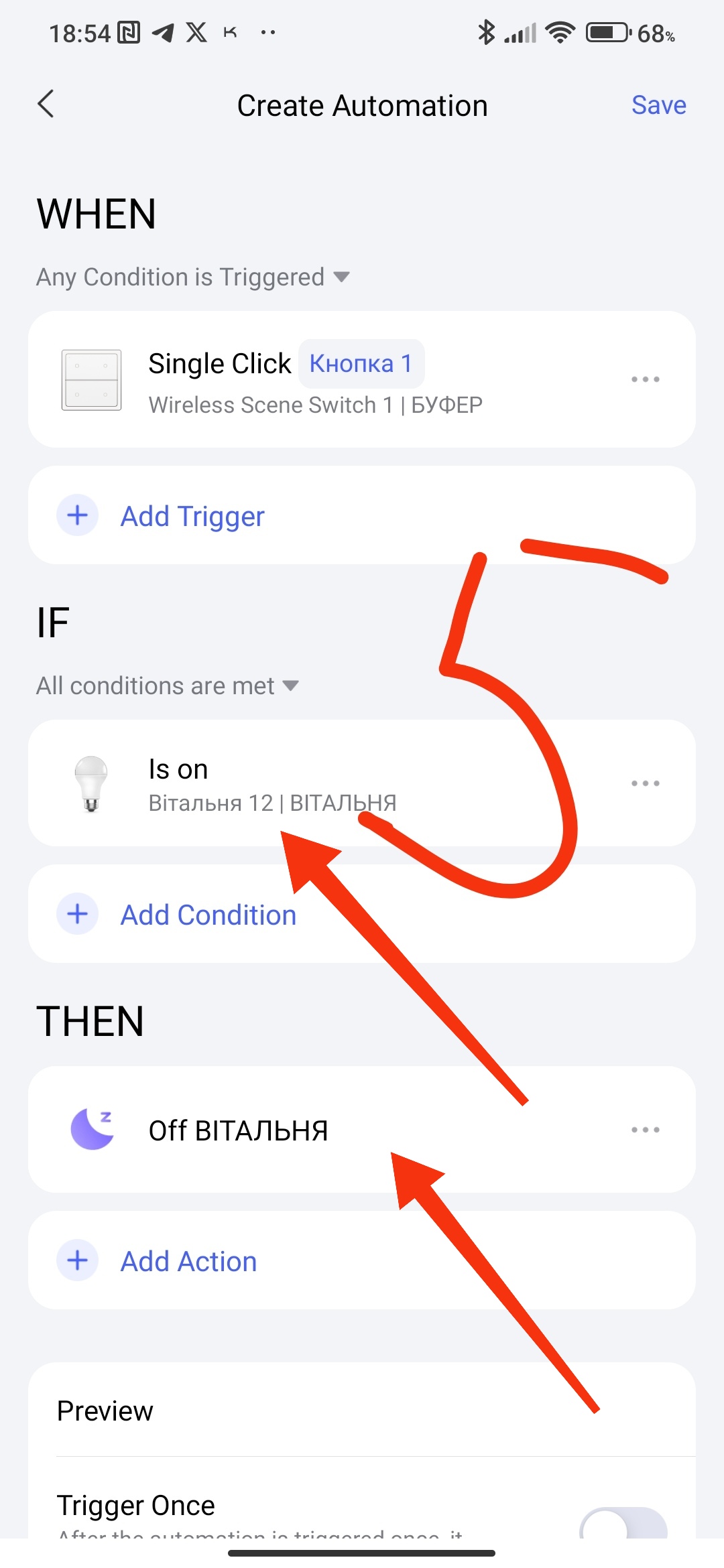Add a new trigger
This screenshot has height=1568, width=724.
point(192,516)
